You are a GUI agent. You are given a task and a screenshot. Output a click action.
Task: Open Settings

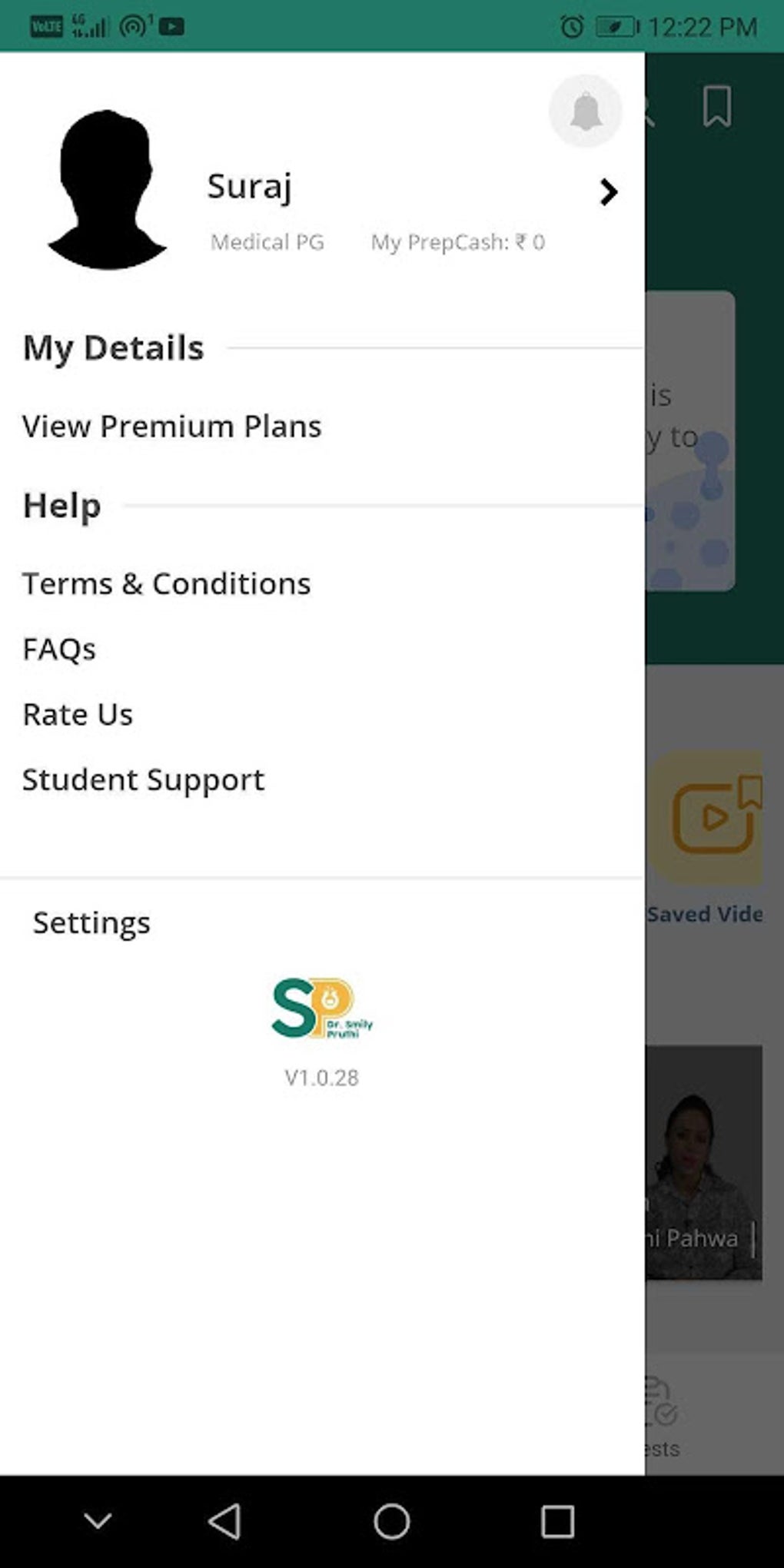click(x=91, y=922)
